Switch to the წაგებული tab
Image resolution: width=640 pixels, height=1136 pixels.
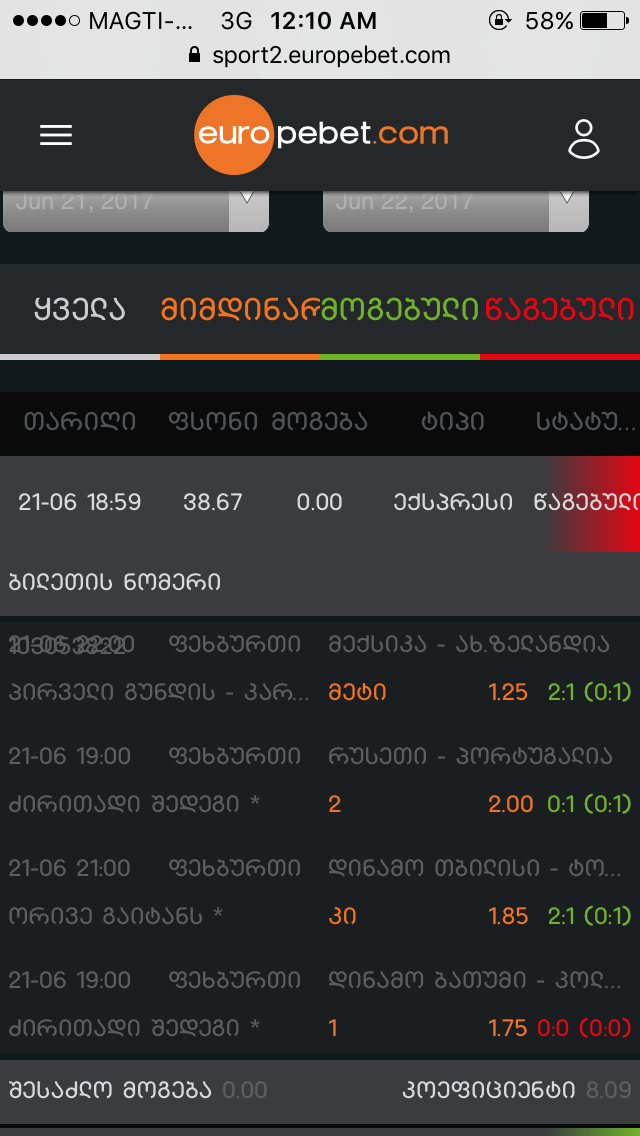(x=560, y=310)
